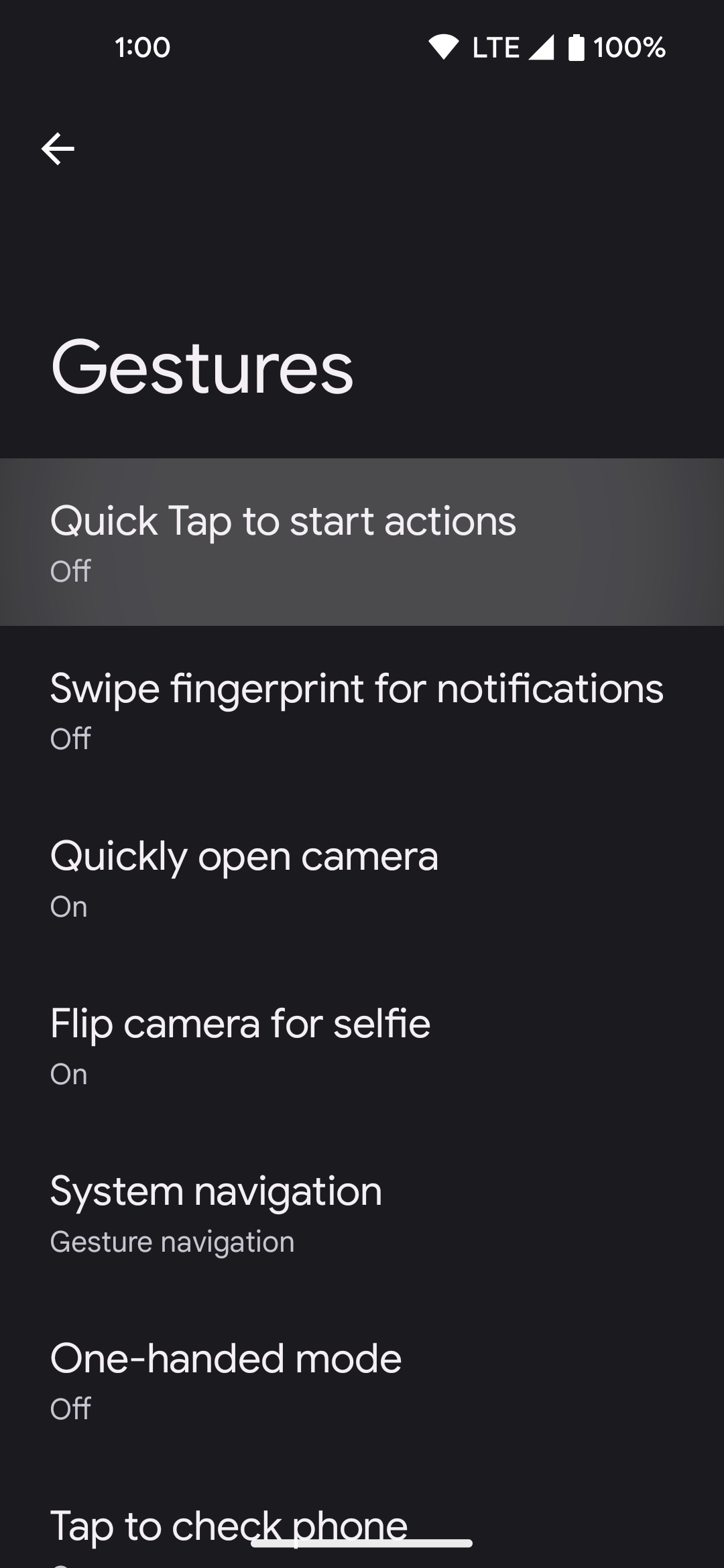Tap the gesture navigation bar handle
Viewport: 724px width, 1568px height.
[362, 1544]
